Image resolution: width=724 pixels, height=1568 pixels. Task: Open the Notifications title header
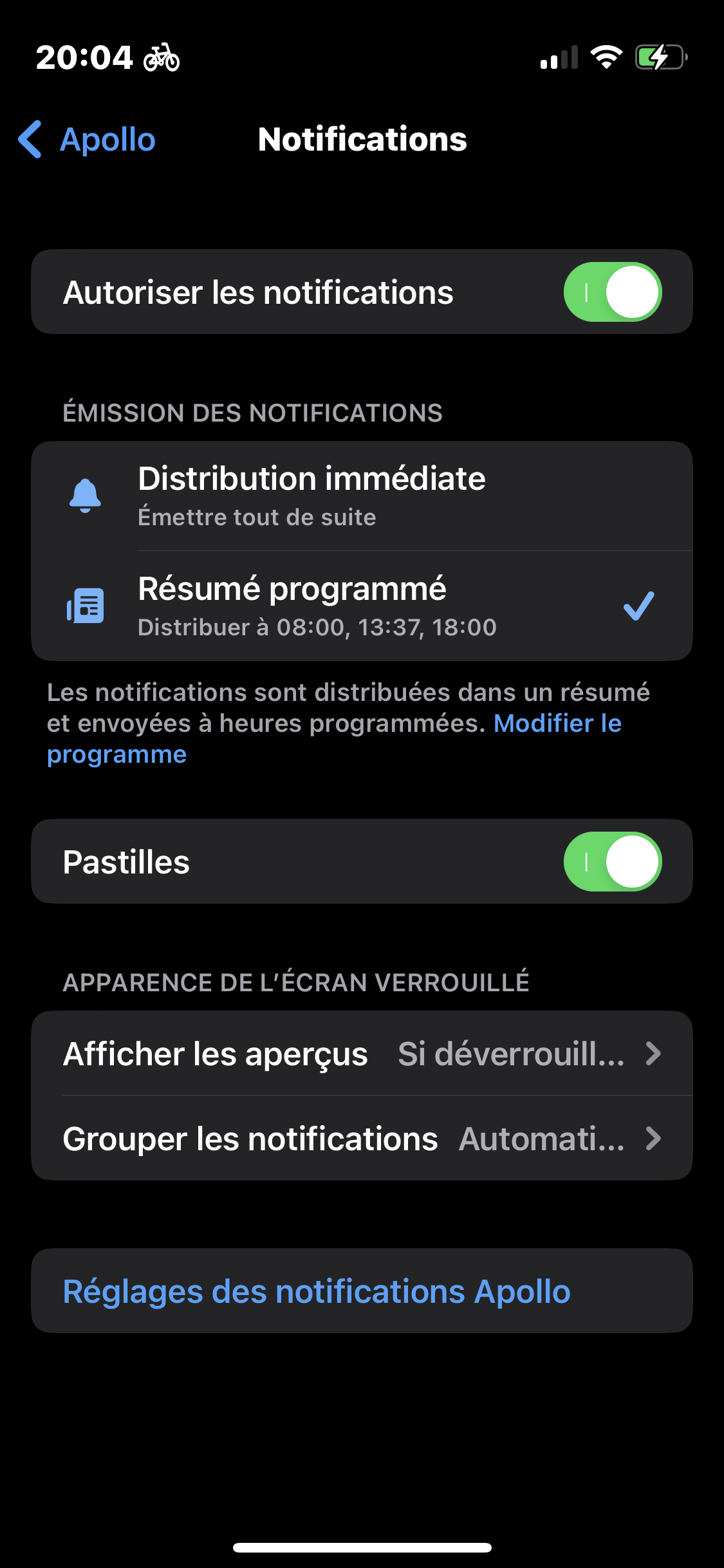pos(362,139)
